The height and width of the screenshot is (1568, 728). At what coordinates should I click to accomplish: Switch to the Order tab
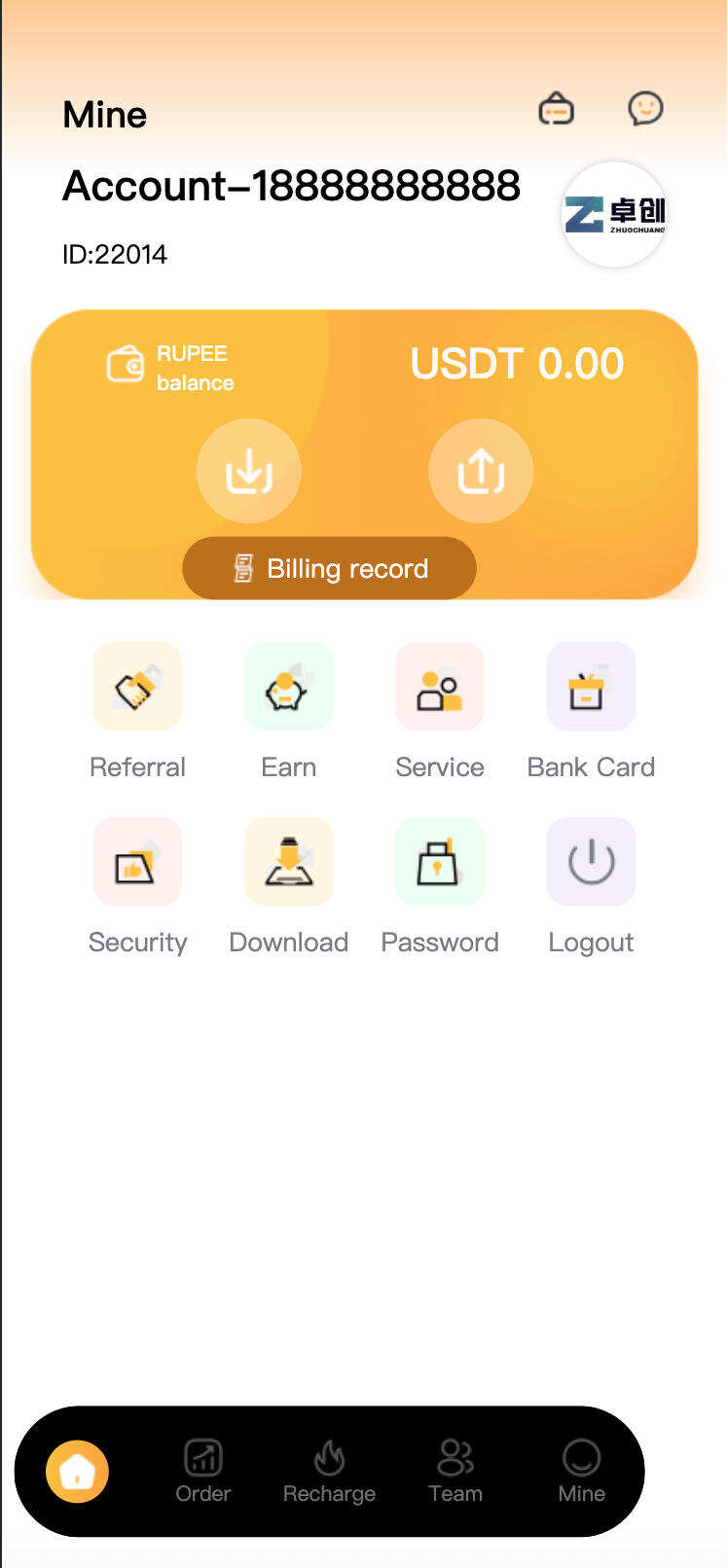point(203,1471)
